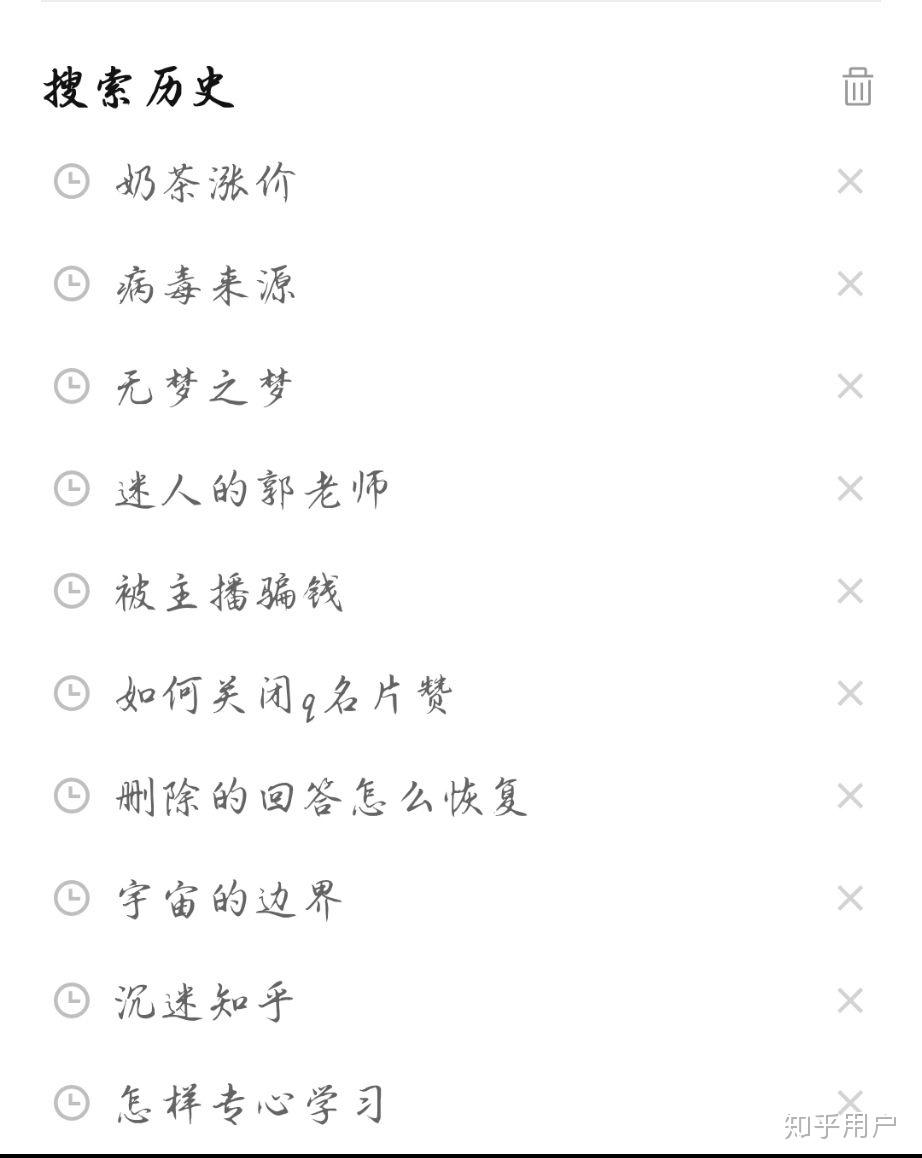Clear all search history with trash icon

click(857, 87)
